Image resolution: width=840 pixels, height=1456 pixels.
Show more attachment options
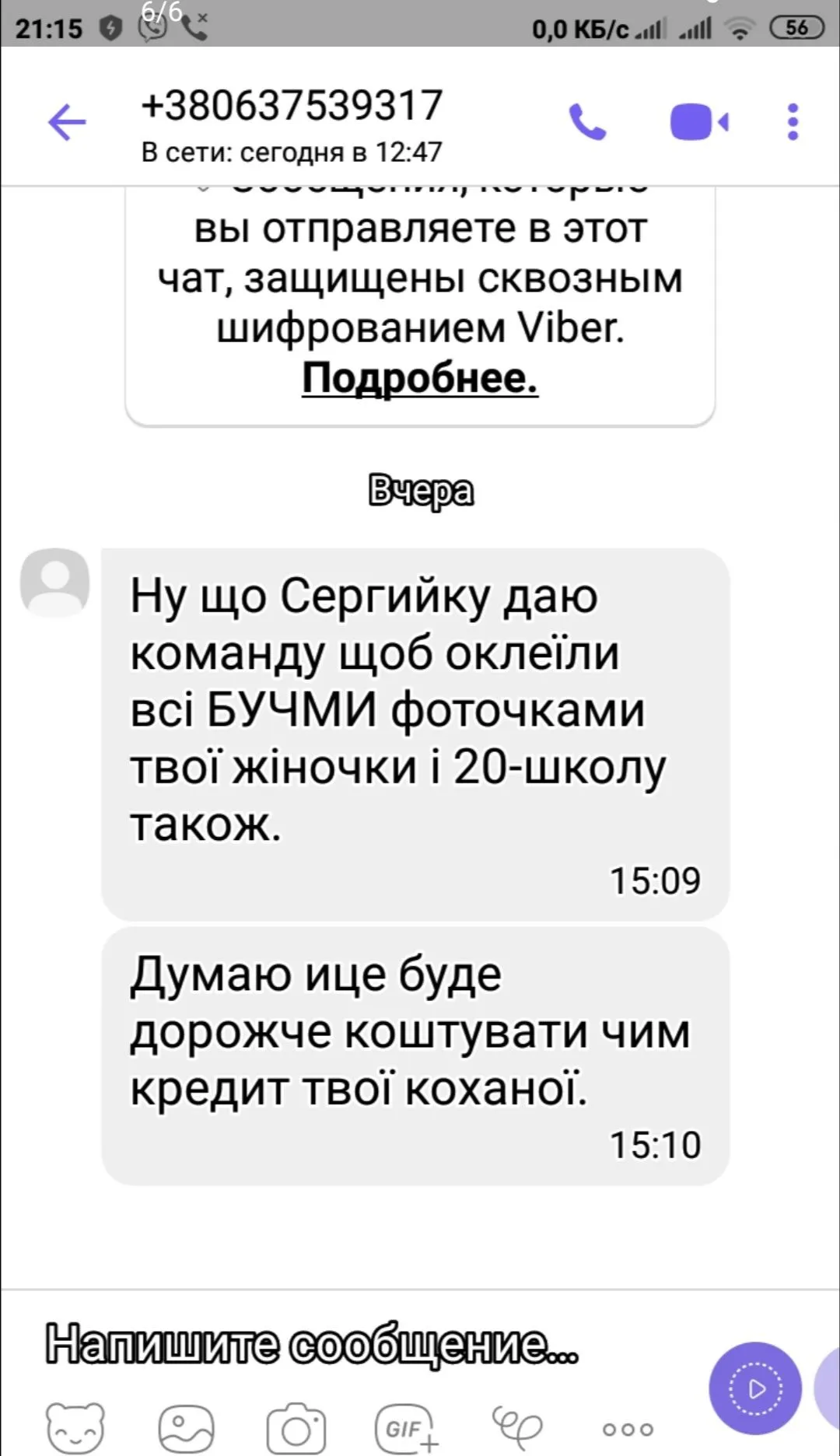(628, 1429)
